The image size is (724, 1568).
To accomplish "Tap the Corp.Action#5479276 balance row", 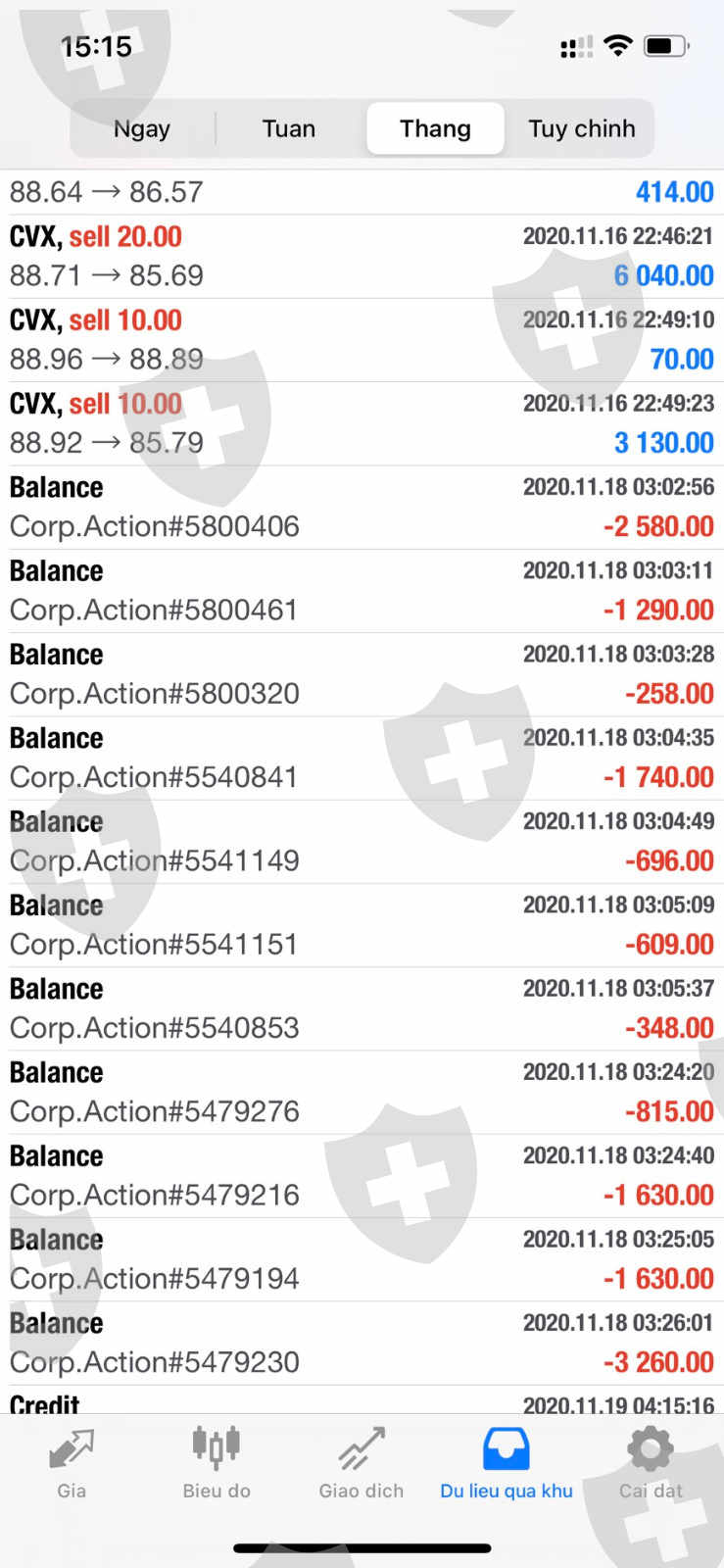I will tap(362, 1092).
